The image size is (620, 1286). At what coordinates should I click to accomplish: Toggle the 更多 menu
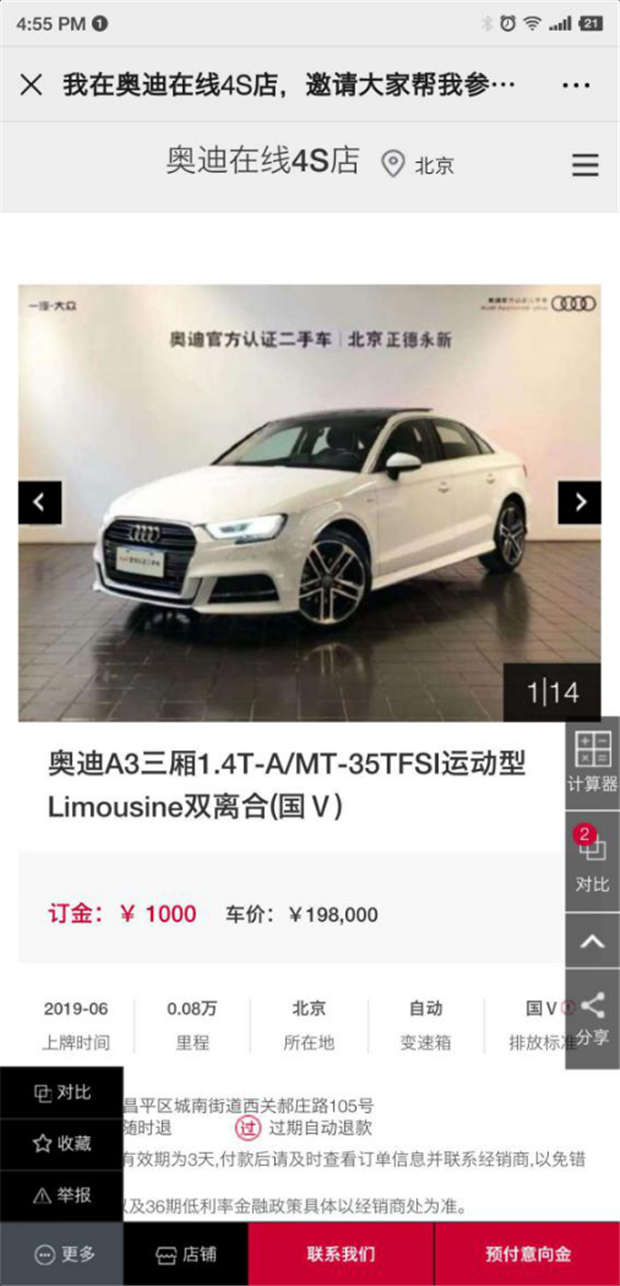(62, 1254)
